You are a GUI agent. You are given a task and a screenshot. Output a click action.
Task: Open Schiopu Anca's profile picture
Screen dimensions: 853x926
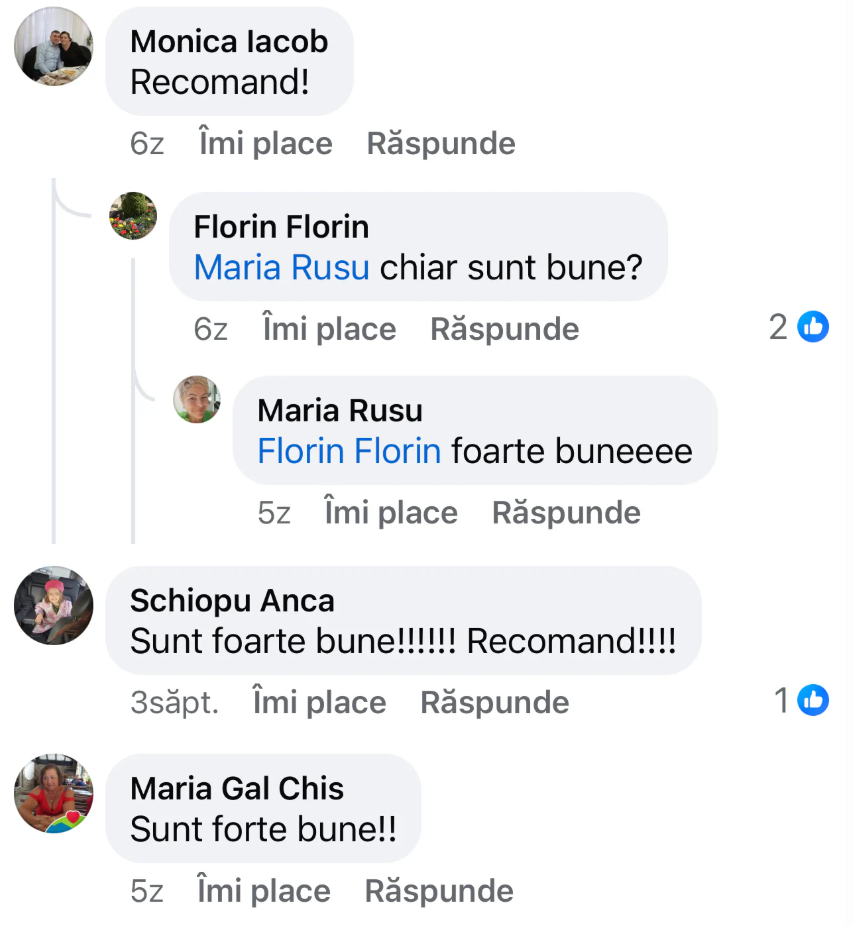click(54, 605)
